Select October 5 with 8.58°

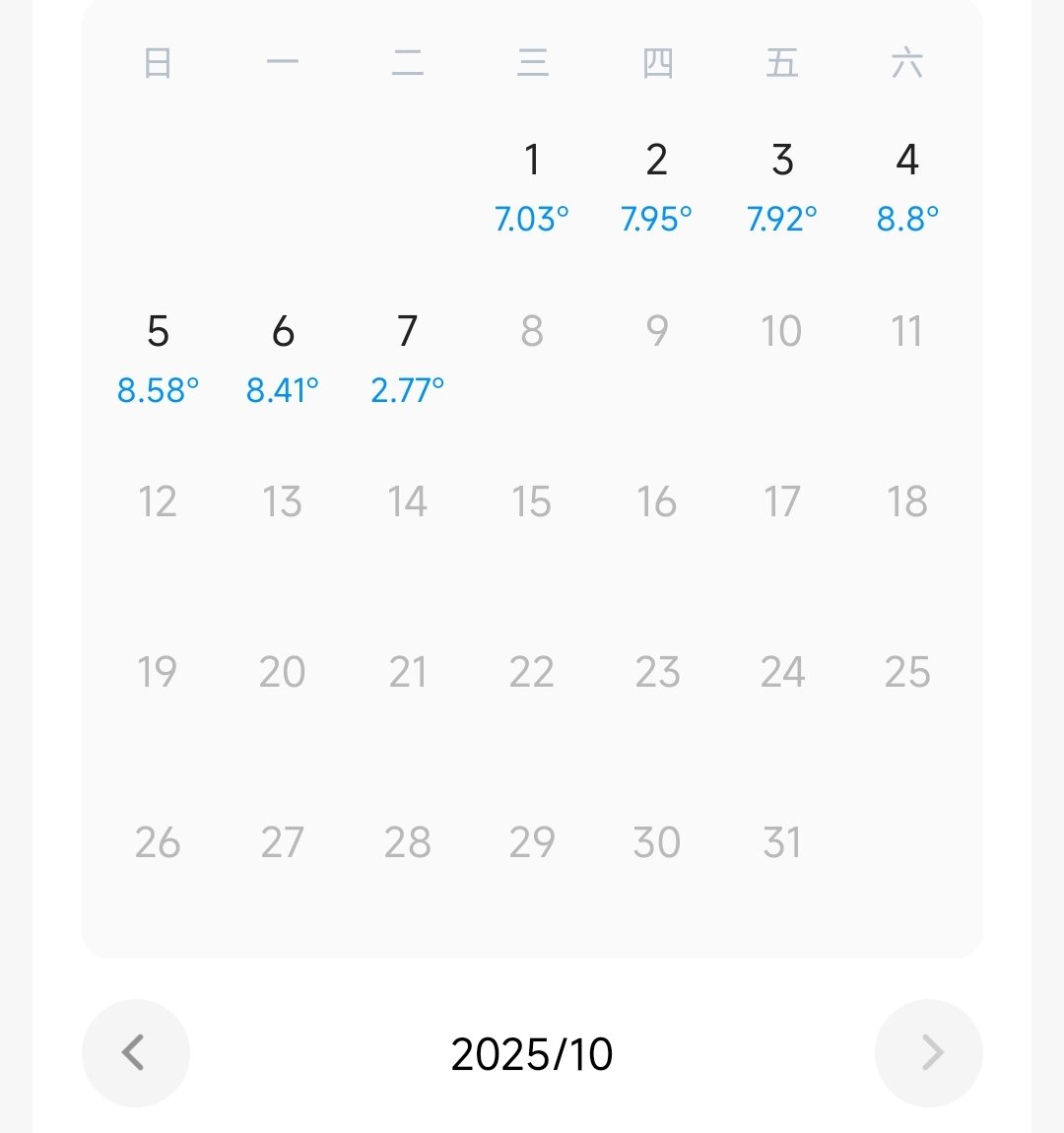coord(158,357)
